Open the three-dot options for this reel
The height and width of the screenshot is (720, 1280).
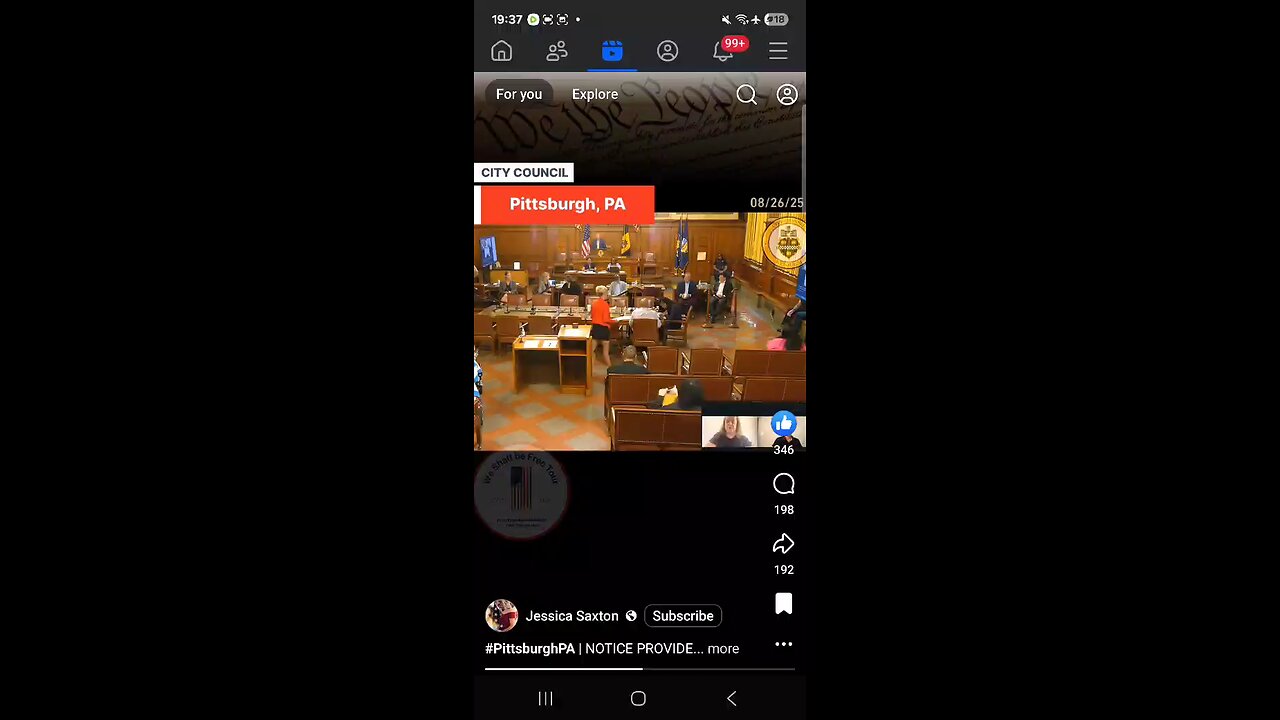pos(784,644)
